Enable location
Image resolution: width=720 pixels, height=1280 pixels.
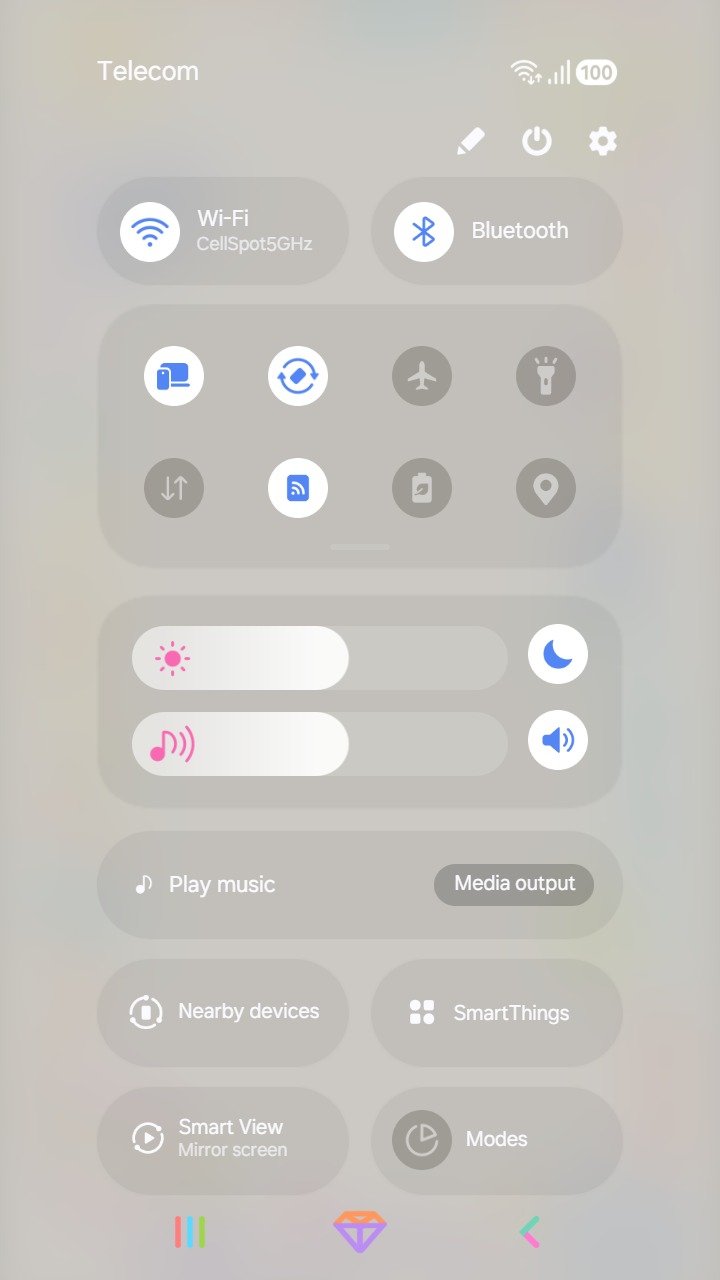(x=546, y=488)
